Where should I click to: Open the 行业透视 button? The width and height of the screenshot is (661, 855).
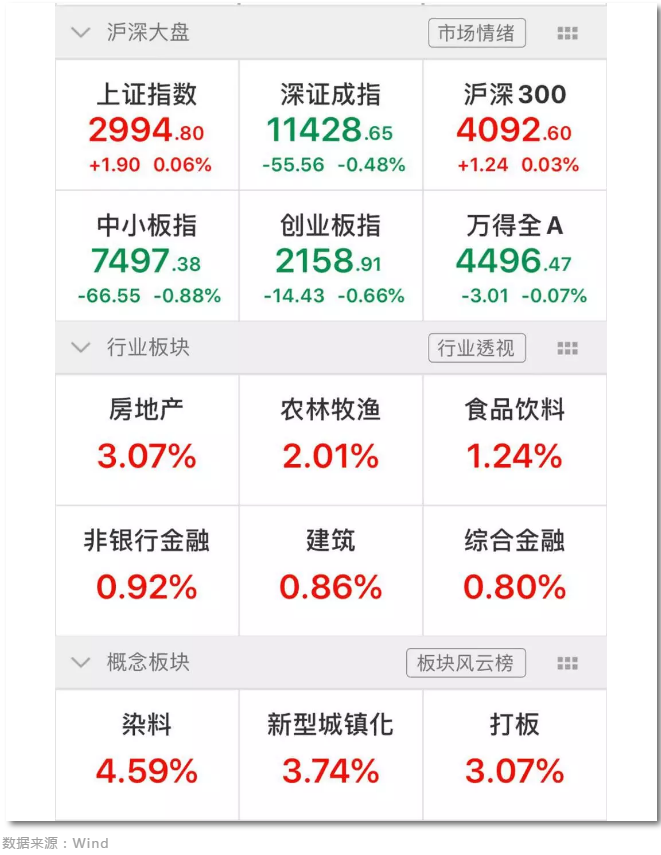[476, 348]
